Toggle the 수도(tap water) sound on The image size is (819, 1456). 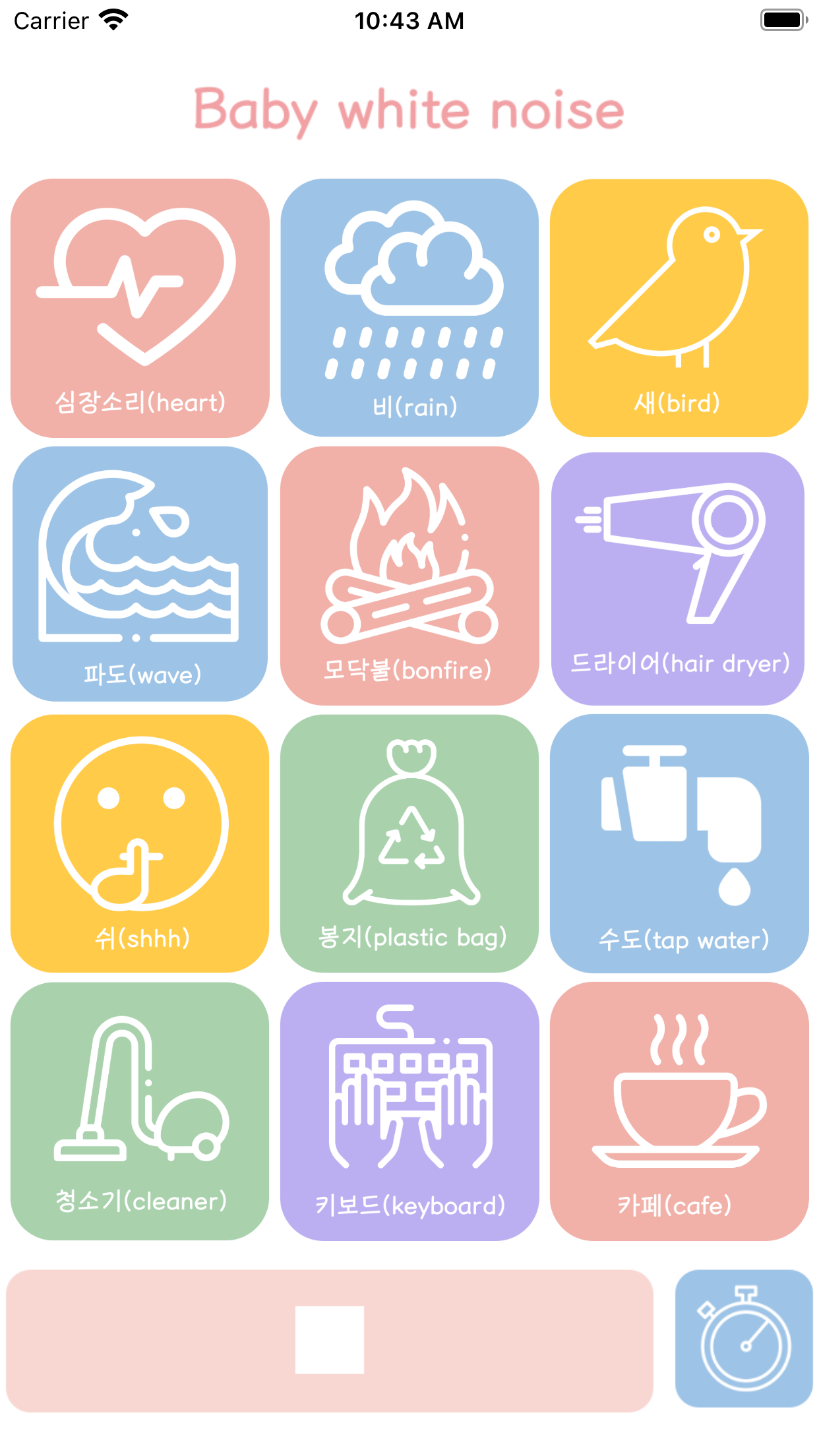click(x=679, y=851)
